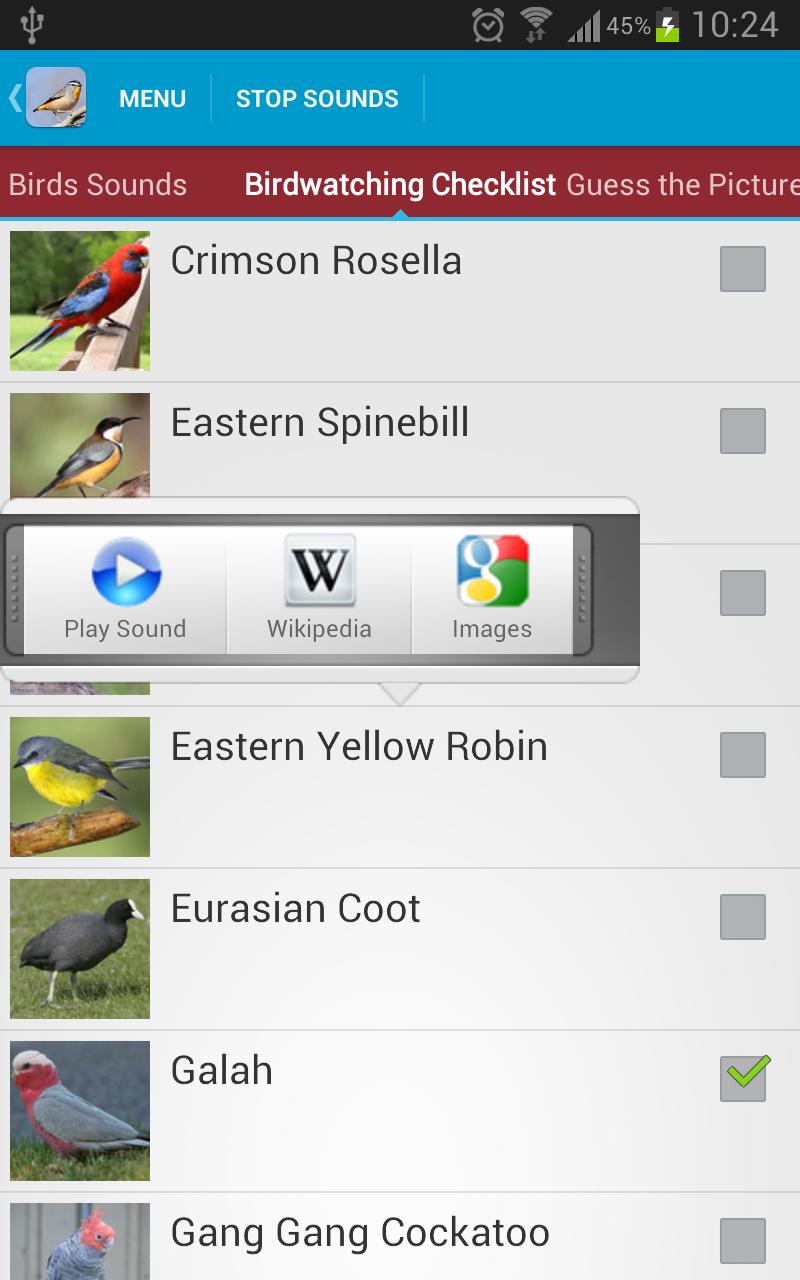Open the Eurasian Coot bird thumbnail

click(x=79, y=948)
